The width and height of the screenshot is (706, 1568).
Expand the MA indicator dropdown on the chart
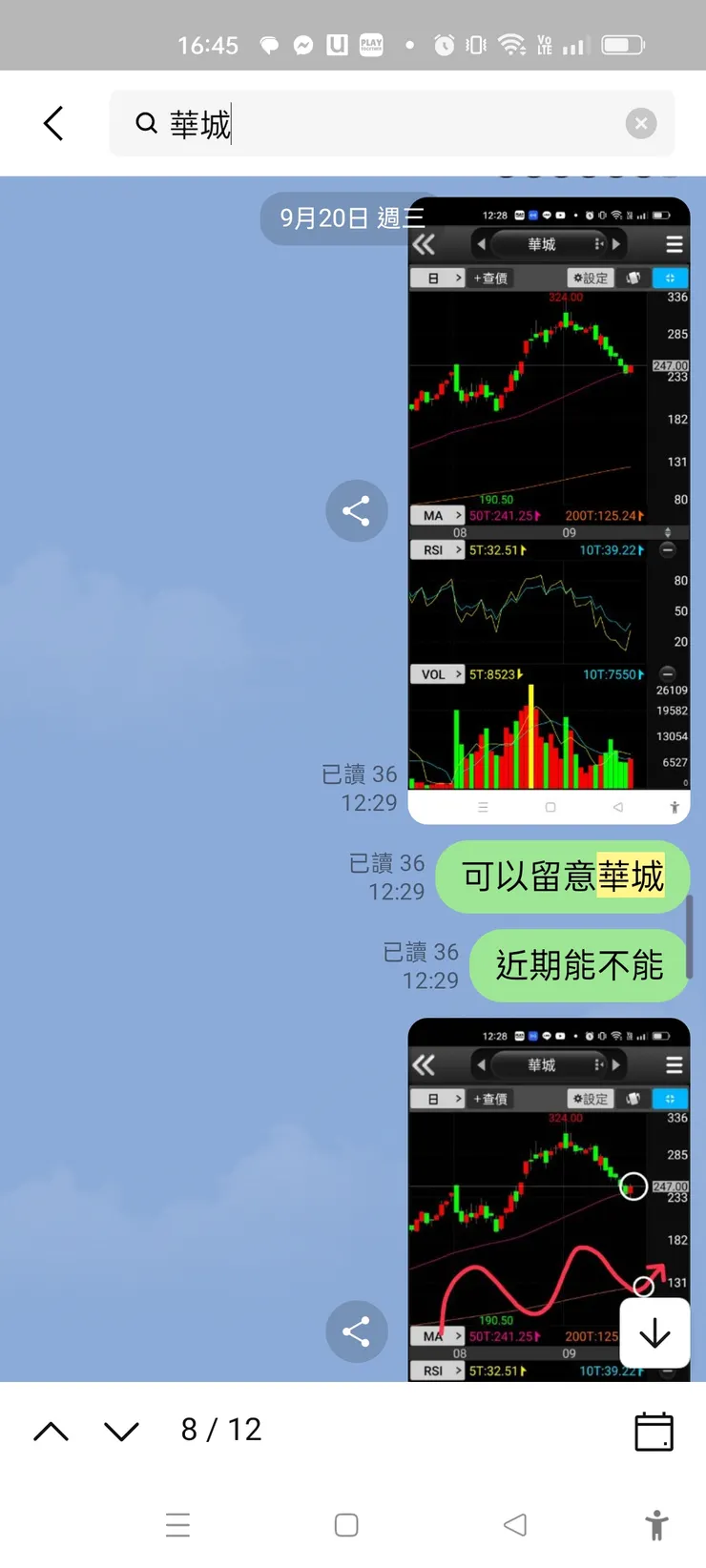click(x=437, y=515)
